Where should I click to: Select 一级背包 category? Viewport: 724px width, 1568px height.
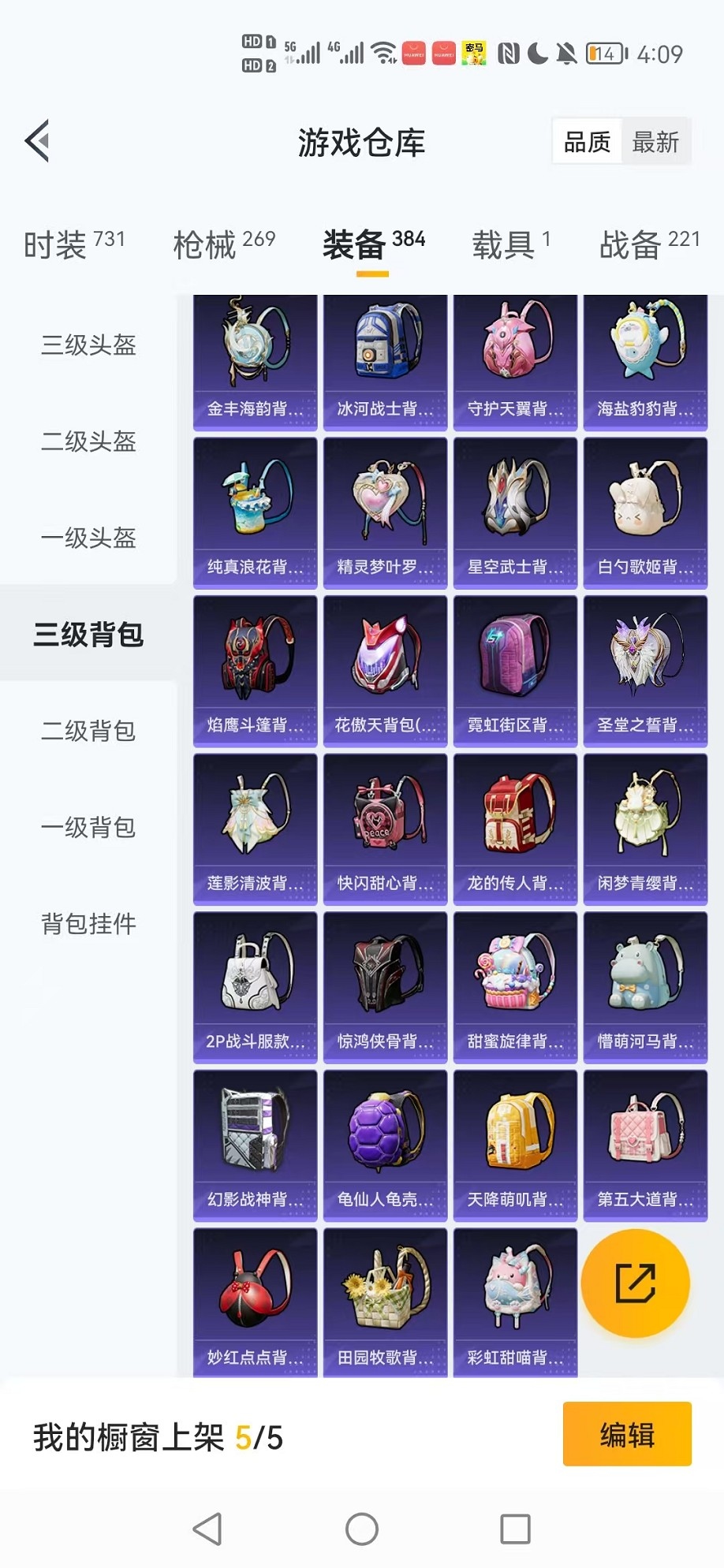click(88, 827)
